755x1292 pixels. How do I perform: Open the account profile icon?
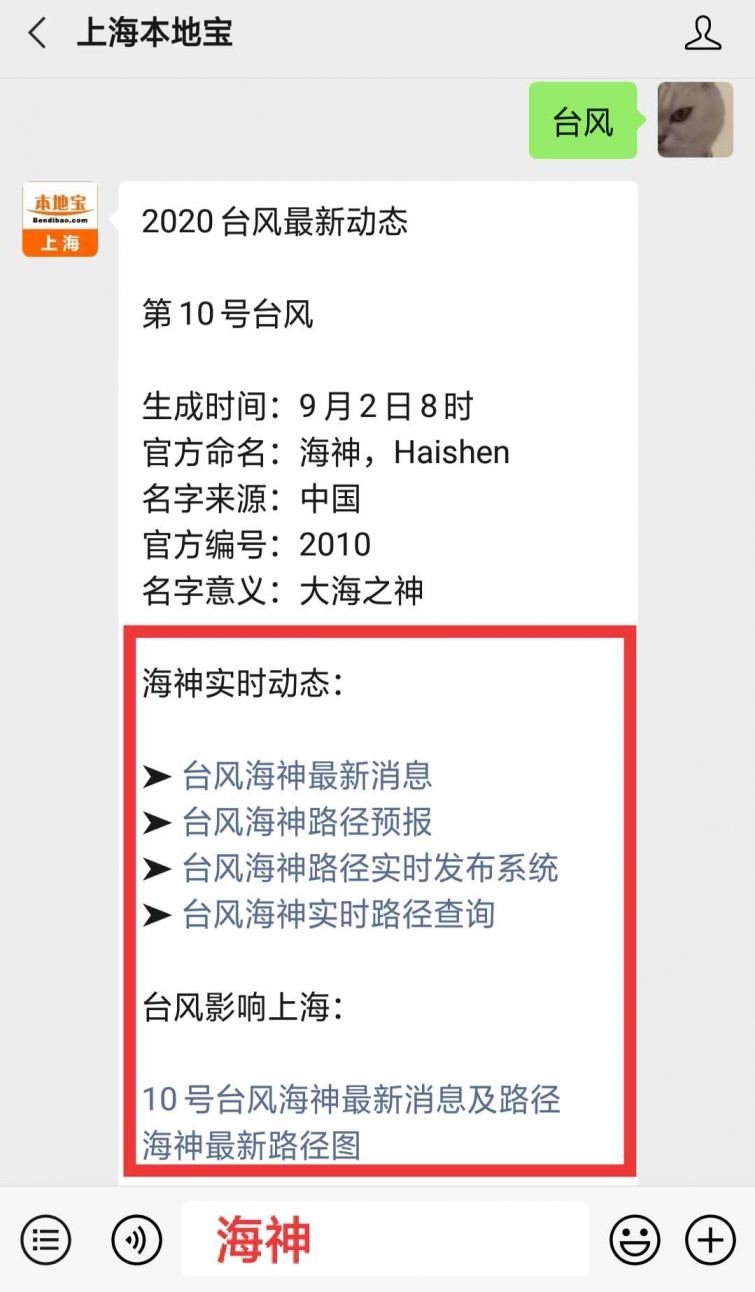(703, 33)
